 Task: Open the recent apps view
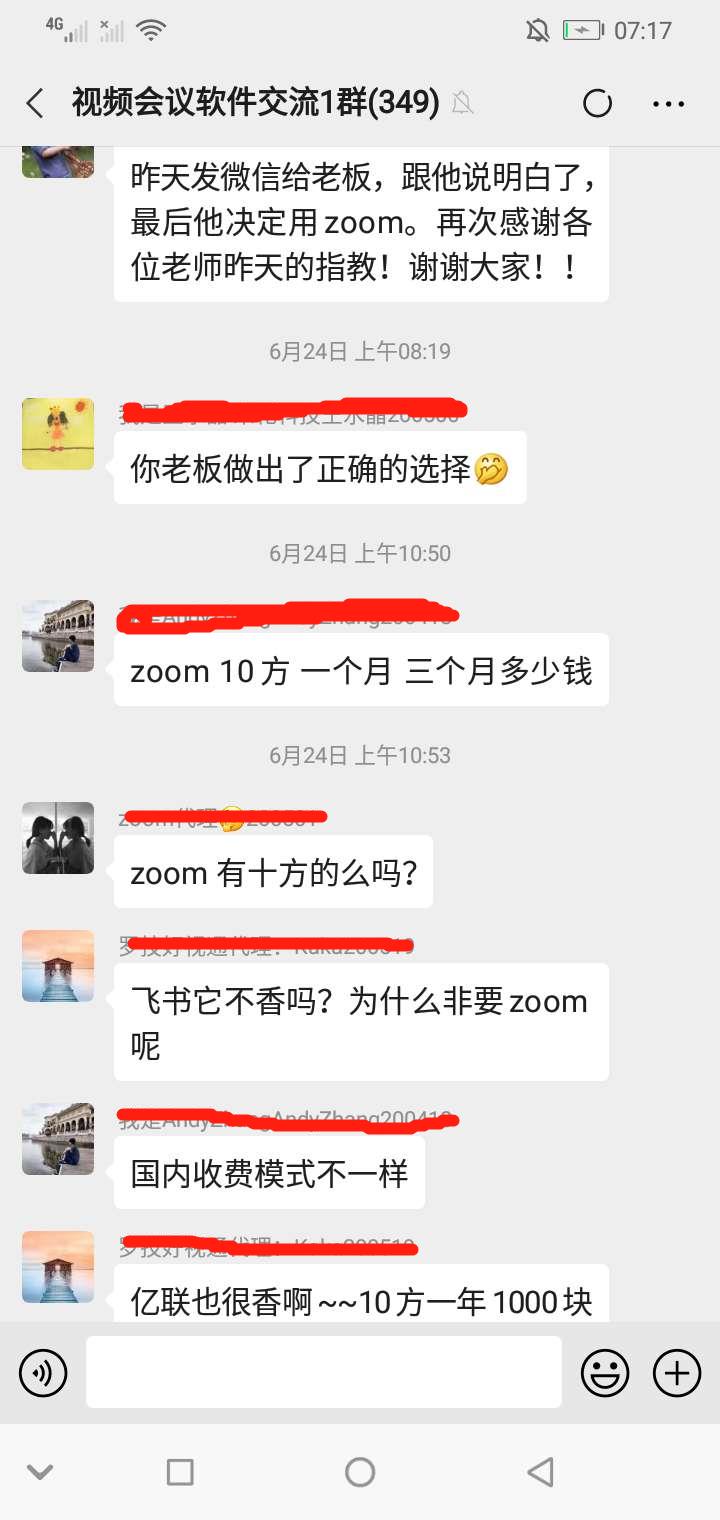coord(180,1471)
